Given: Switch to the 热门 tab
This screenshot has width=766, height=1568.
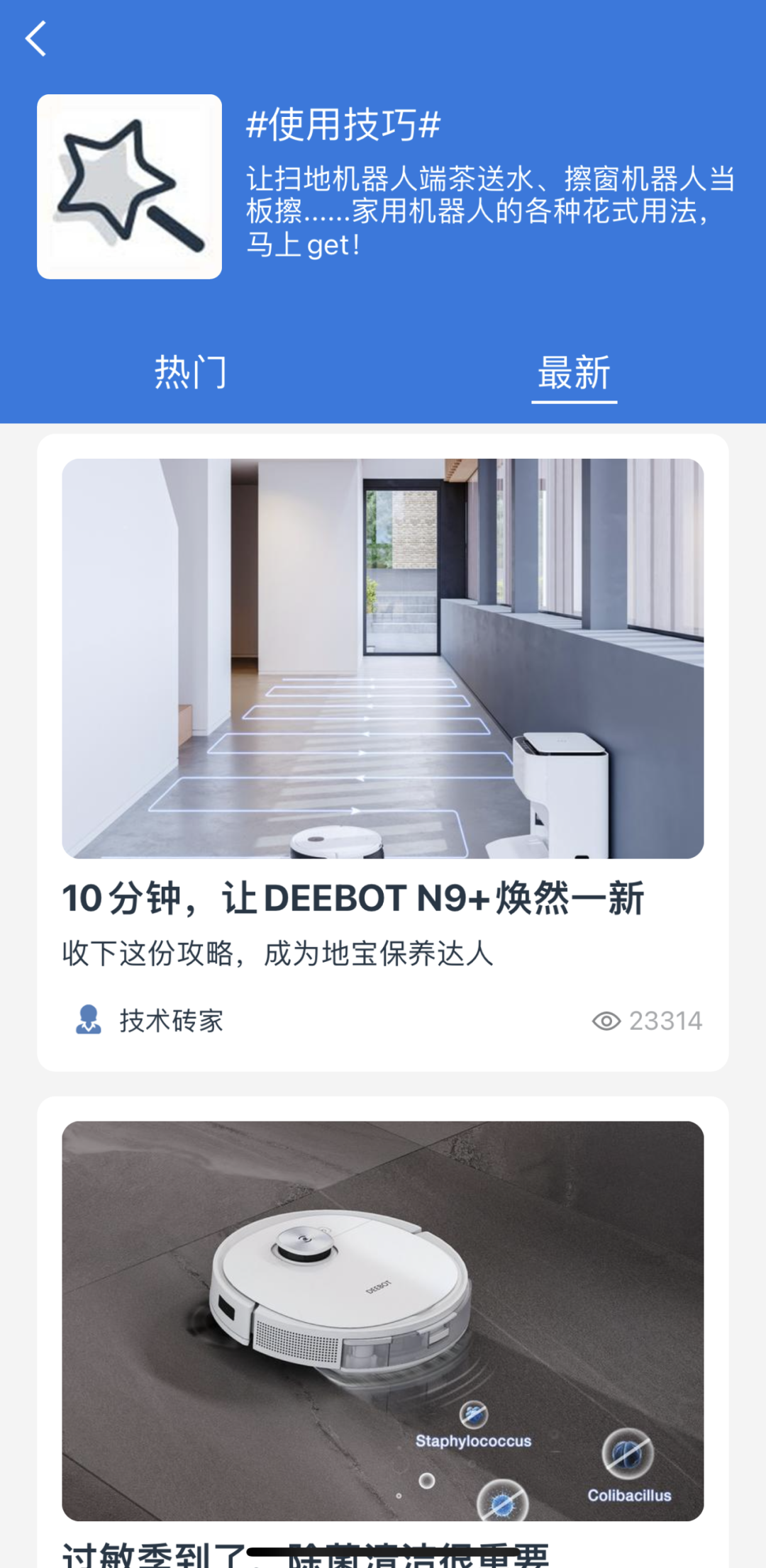Looking at the screenshot, I should [191, 373].
